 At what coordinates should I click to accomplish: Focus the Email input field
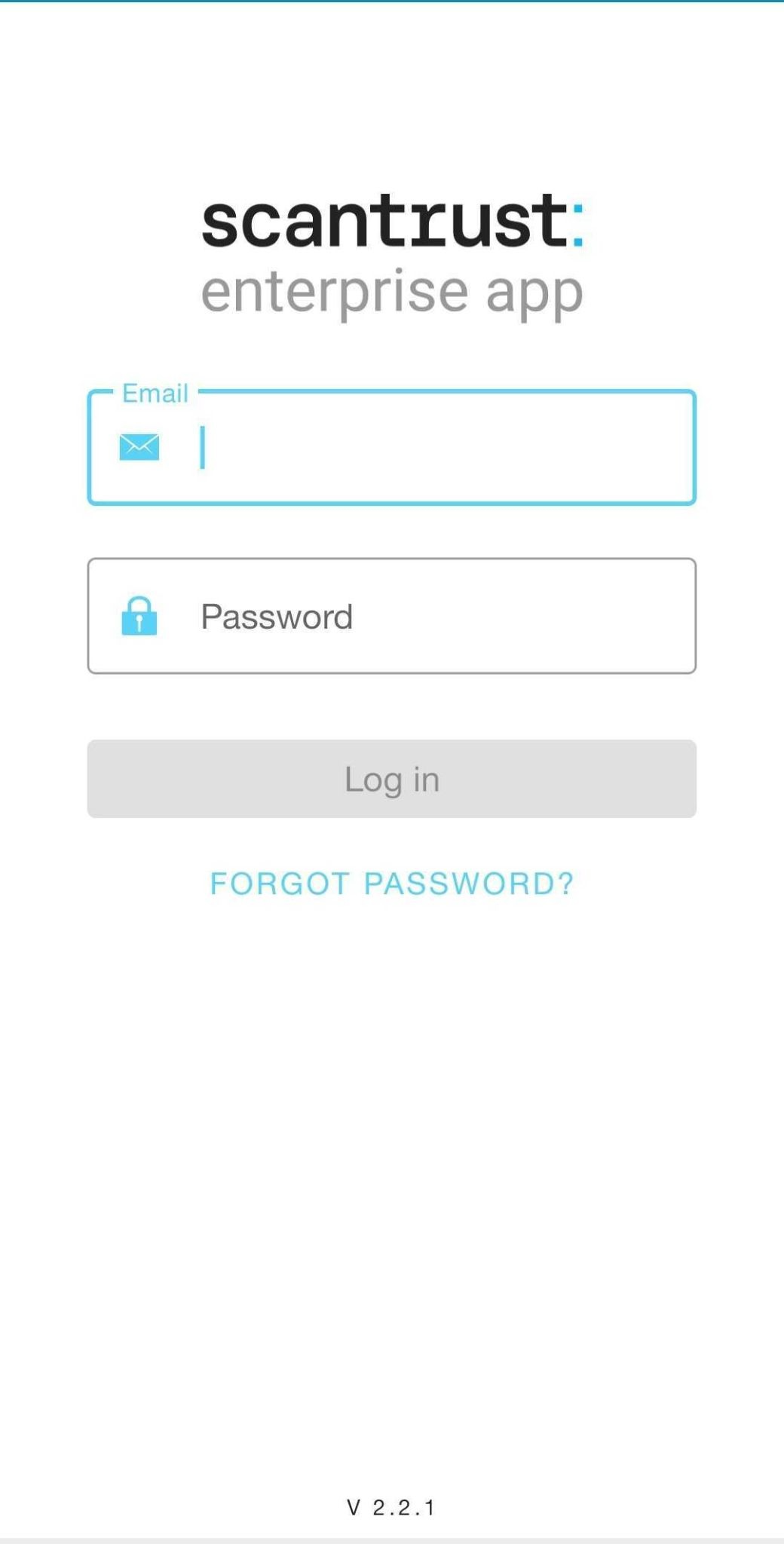(391, 447)
